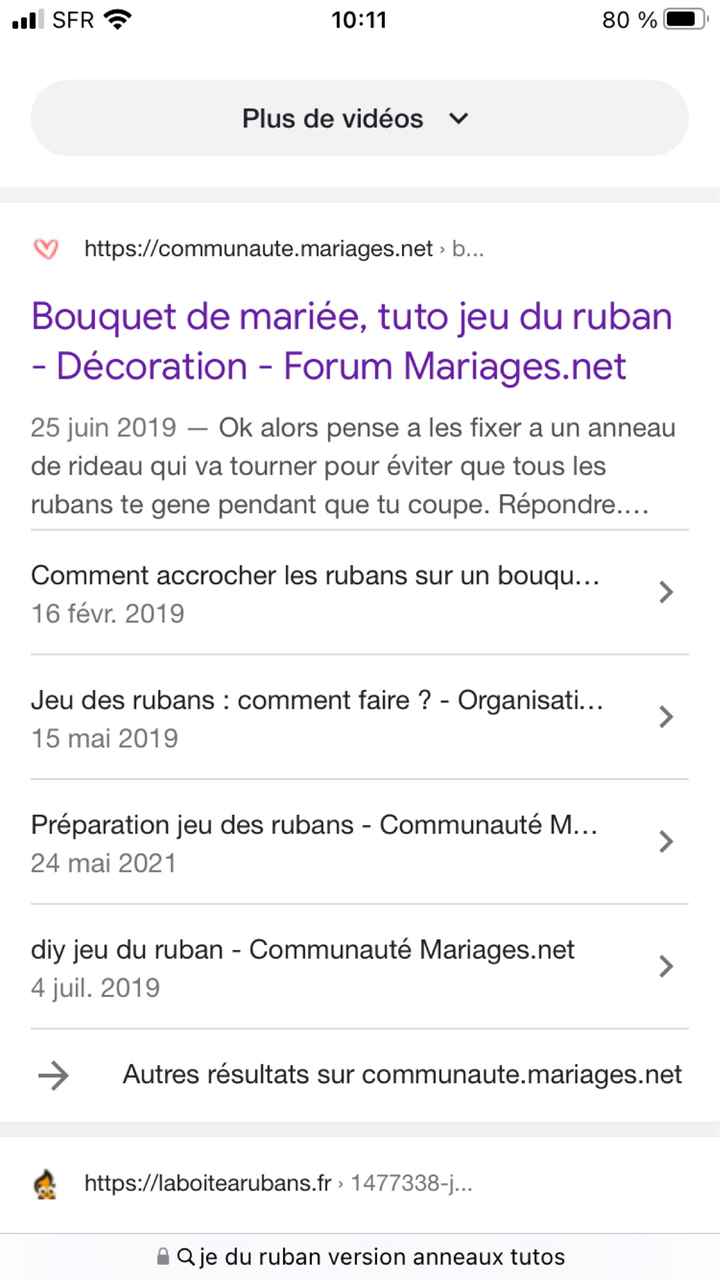Click the arrow icon before 'Autres résultats'
The width and height of the screenshot is (720, 1280).
[x=53, y=1075]
